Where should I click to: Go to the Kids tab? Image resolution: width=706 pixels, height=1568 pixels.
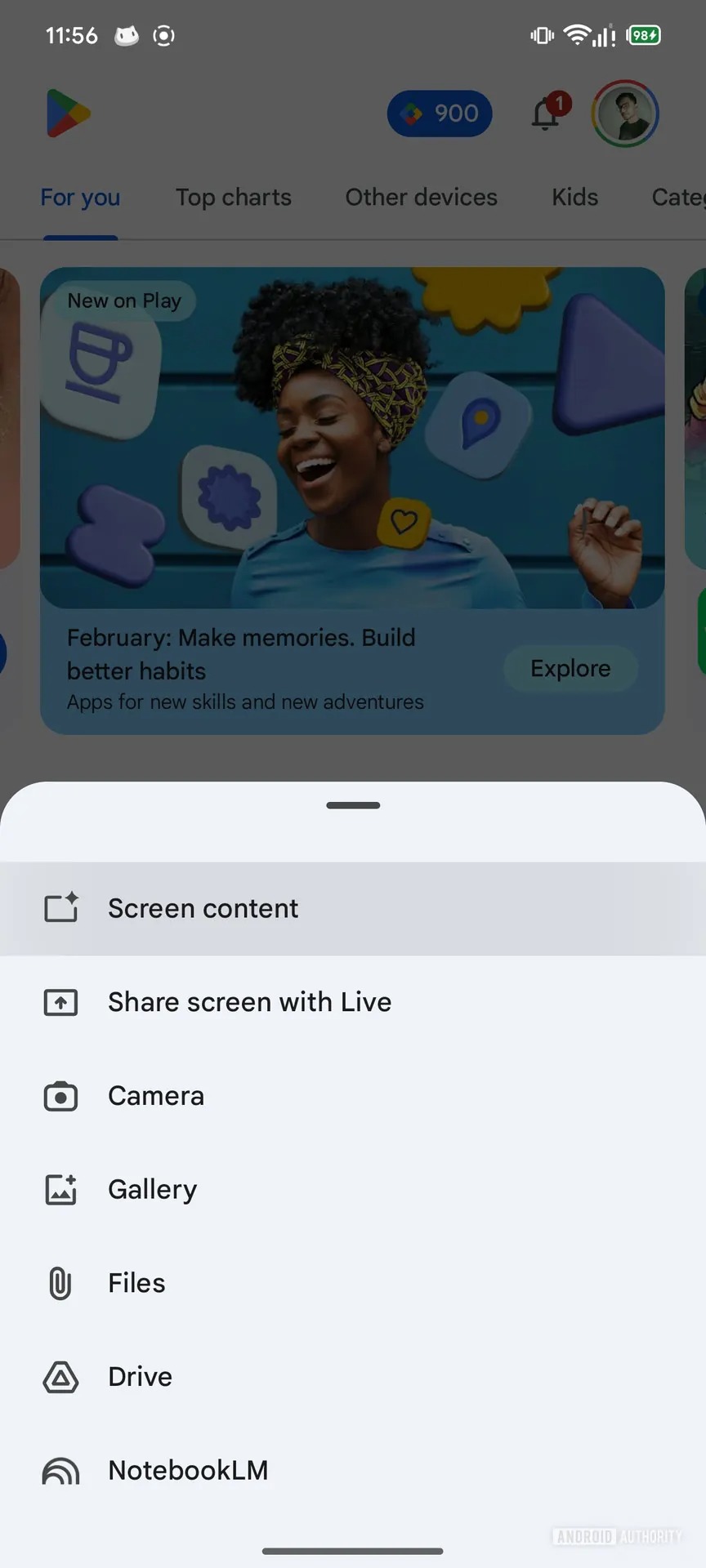(x=574, y=198)
